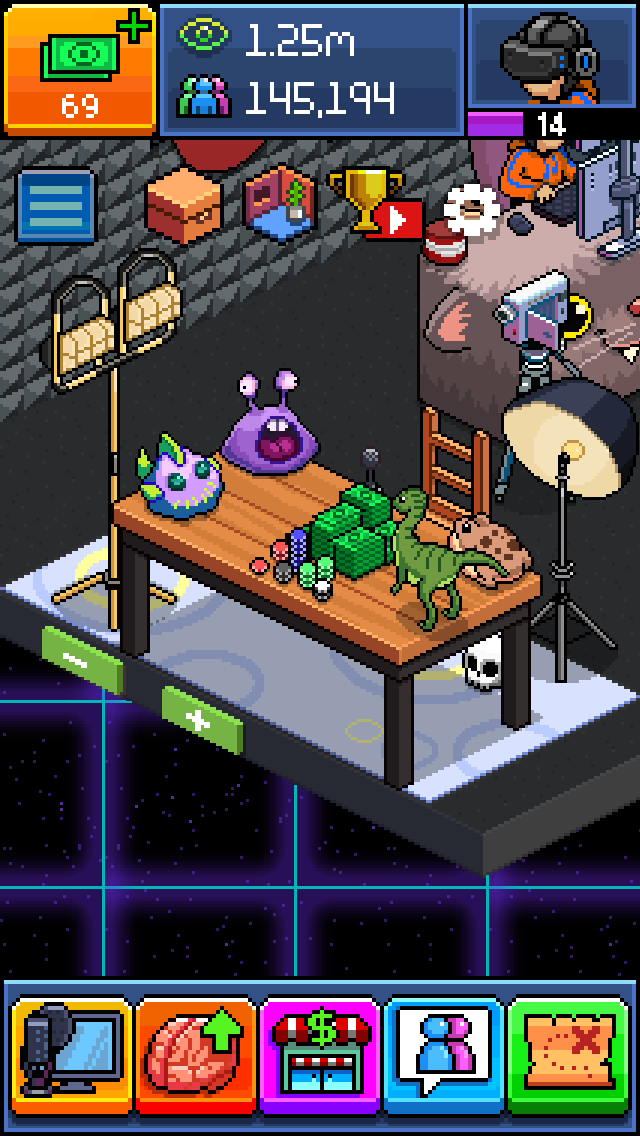The width and height of the screenshot is (640, 1136).
Task: Open the trophy video rewards icon
Action: pos(370,202)
